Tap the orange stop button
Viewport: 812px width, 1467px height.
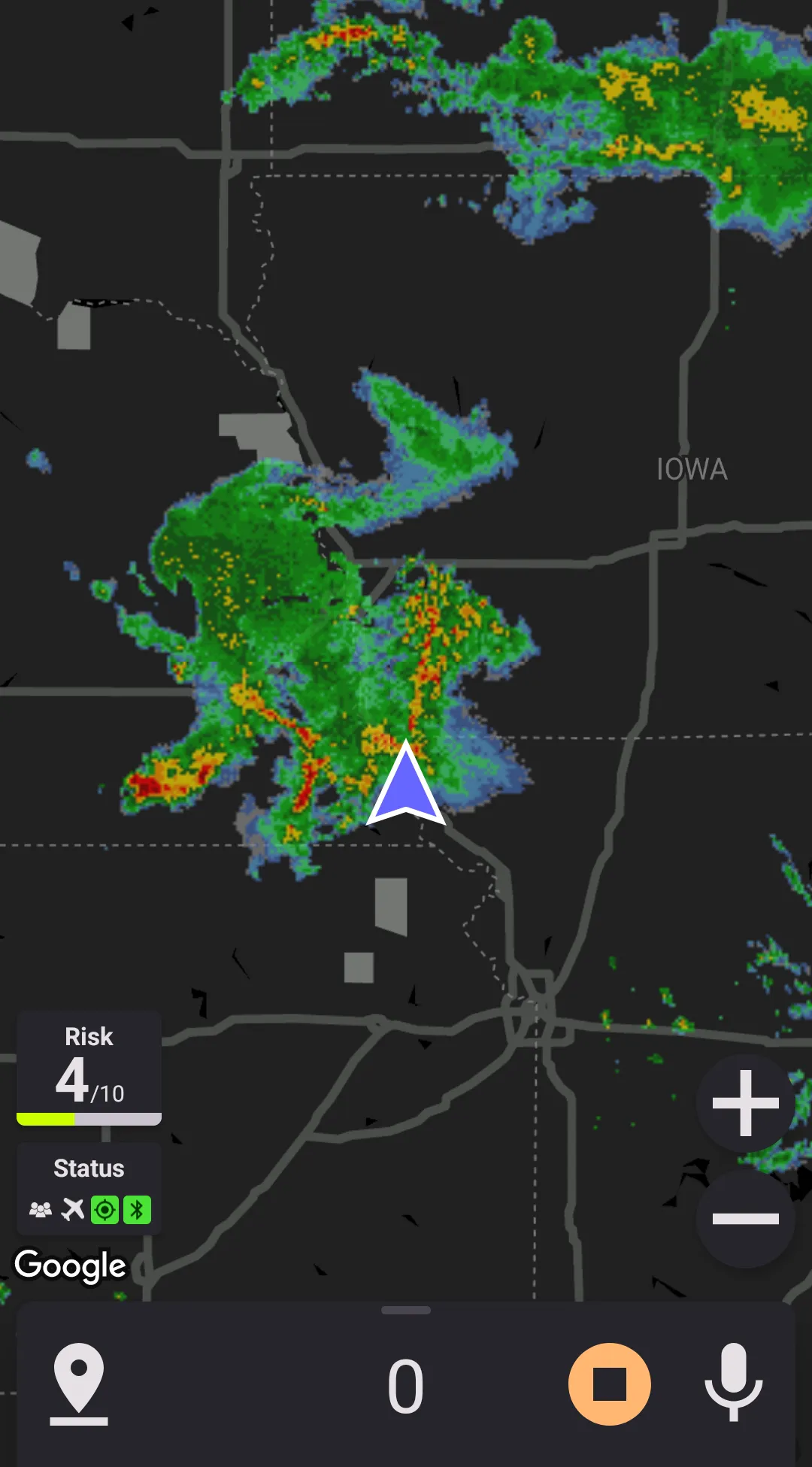(x=609, y=1384)
